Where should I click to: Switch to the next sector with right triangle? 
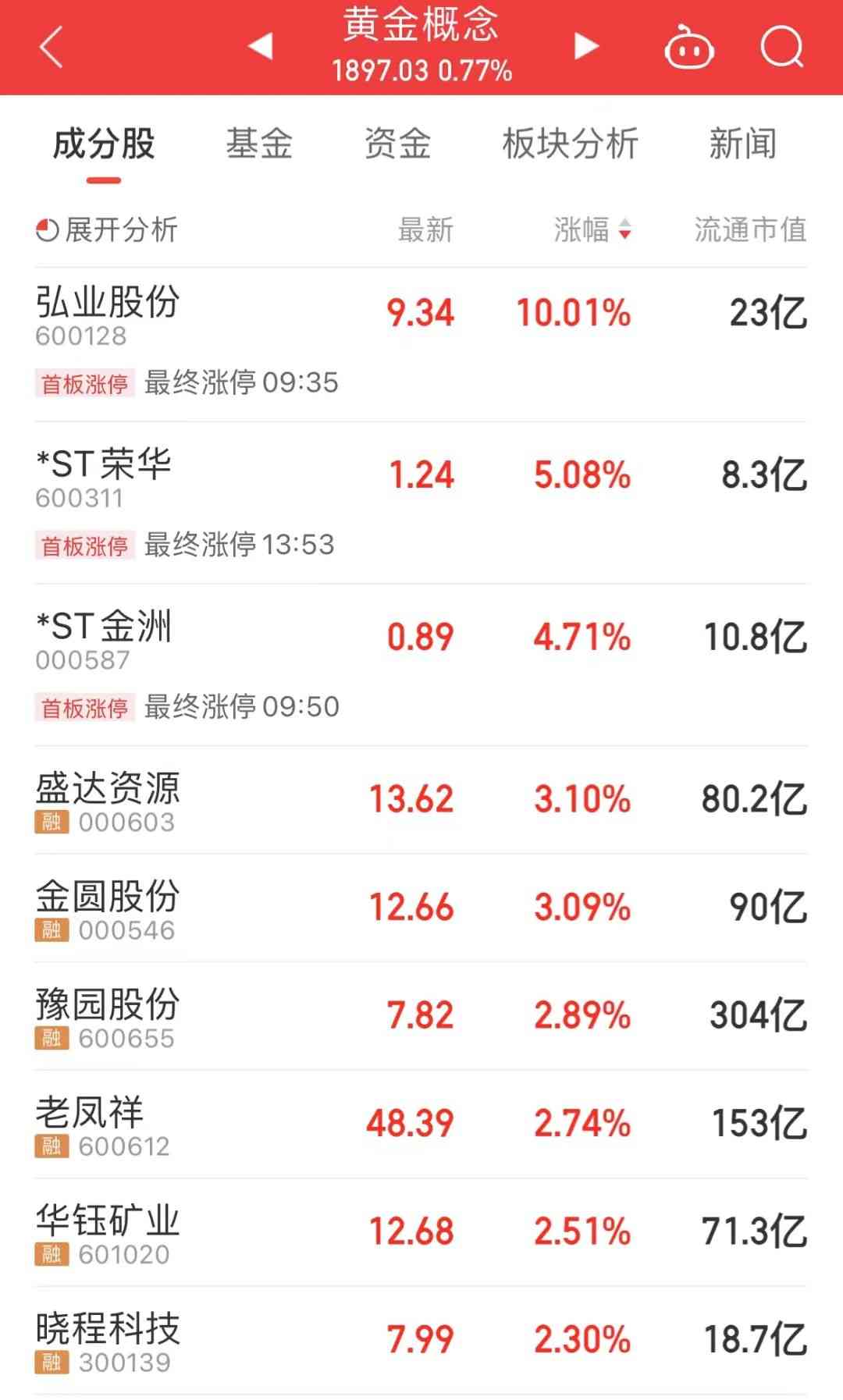point(585,46)
